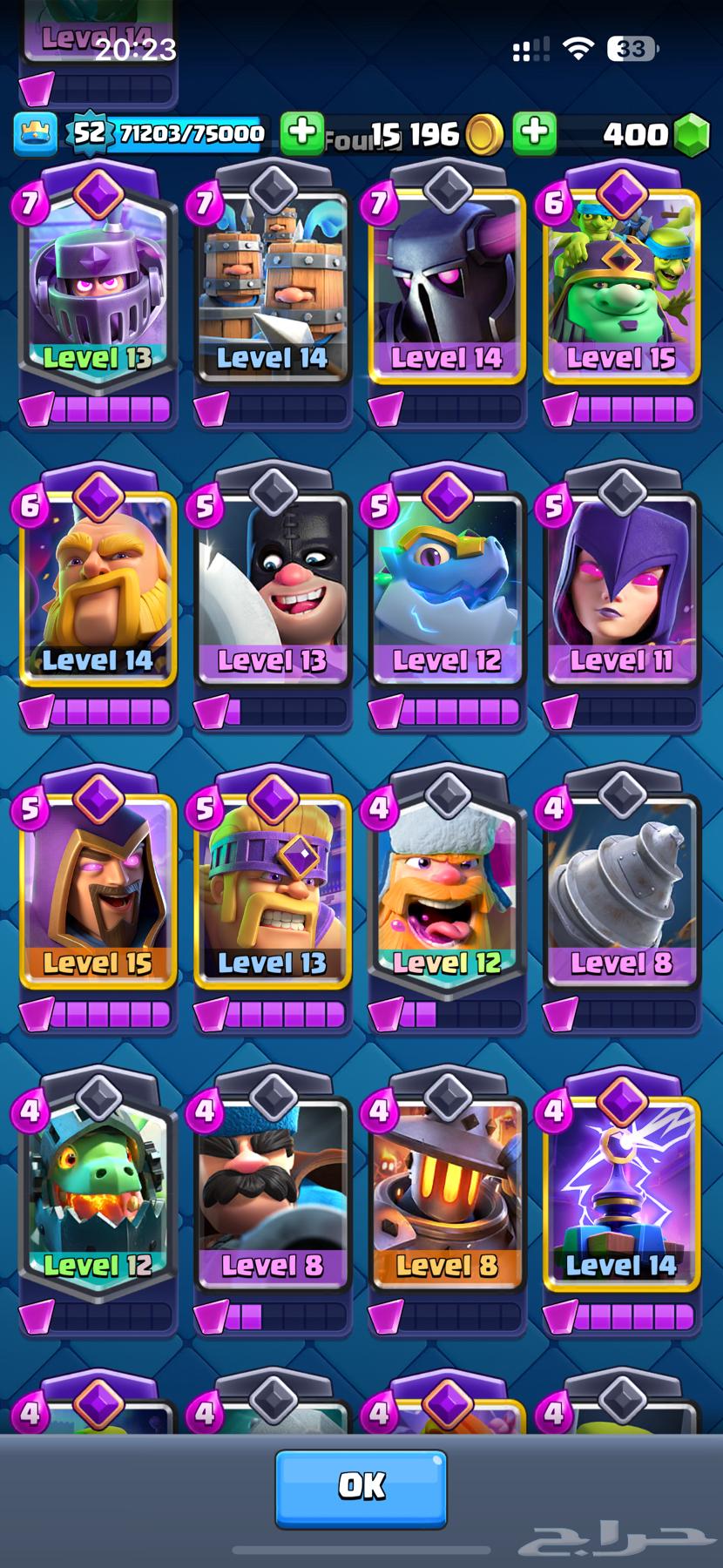This screenshot has height=1568, width=723.
Task: View the Tesla Level 14 card
Action: tap(620, 1195)
